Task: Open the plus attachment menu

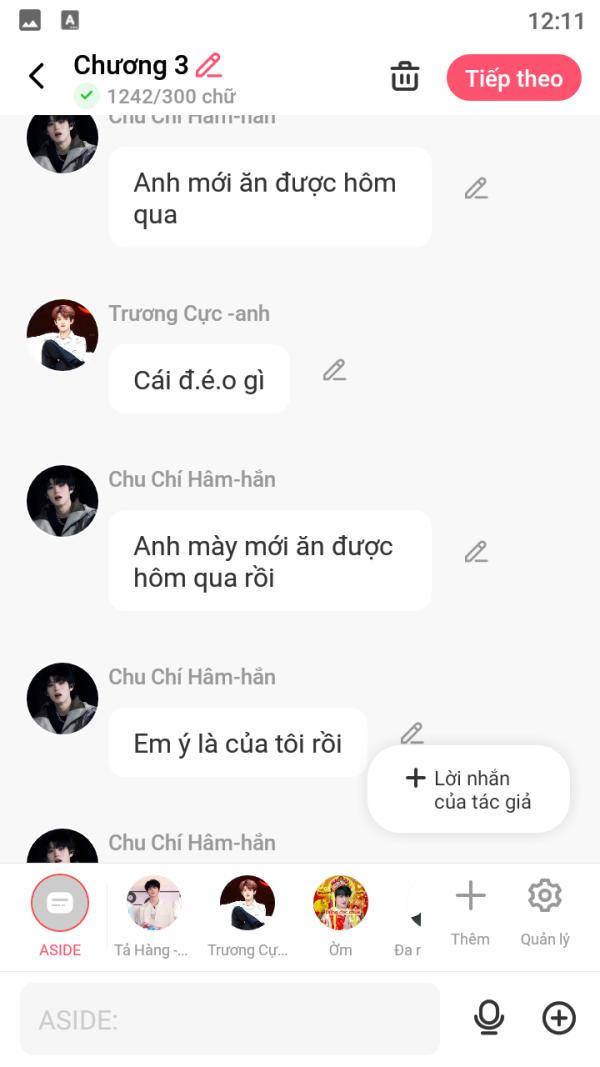Action: click(559, 1018)
